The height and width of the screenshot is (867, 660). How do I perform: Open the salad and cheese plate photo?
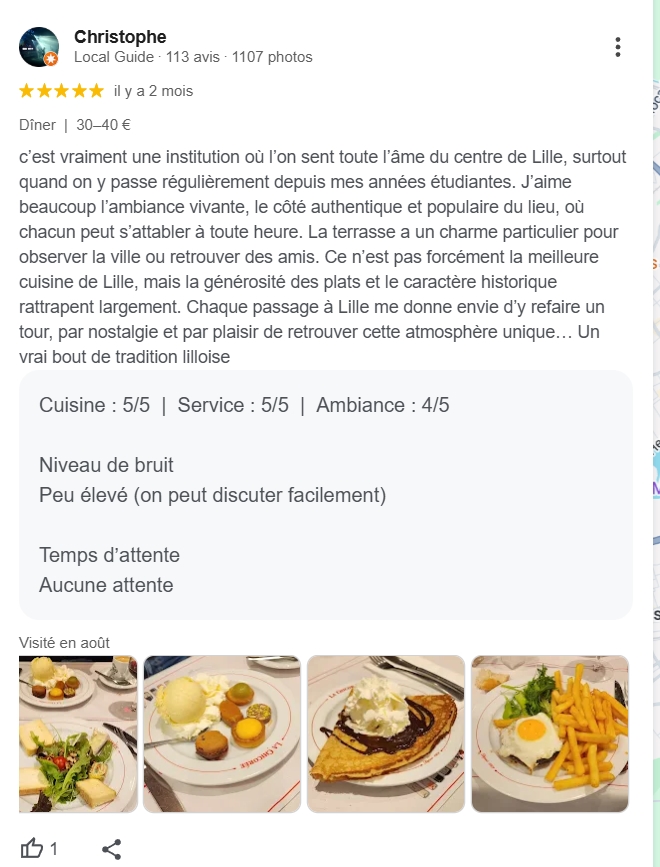click(x=78, y=733)
